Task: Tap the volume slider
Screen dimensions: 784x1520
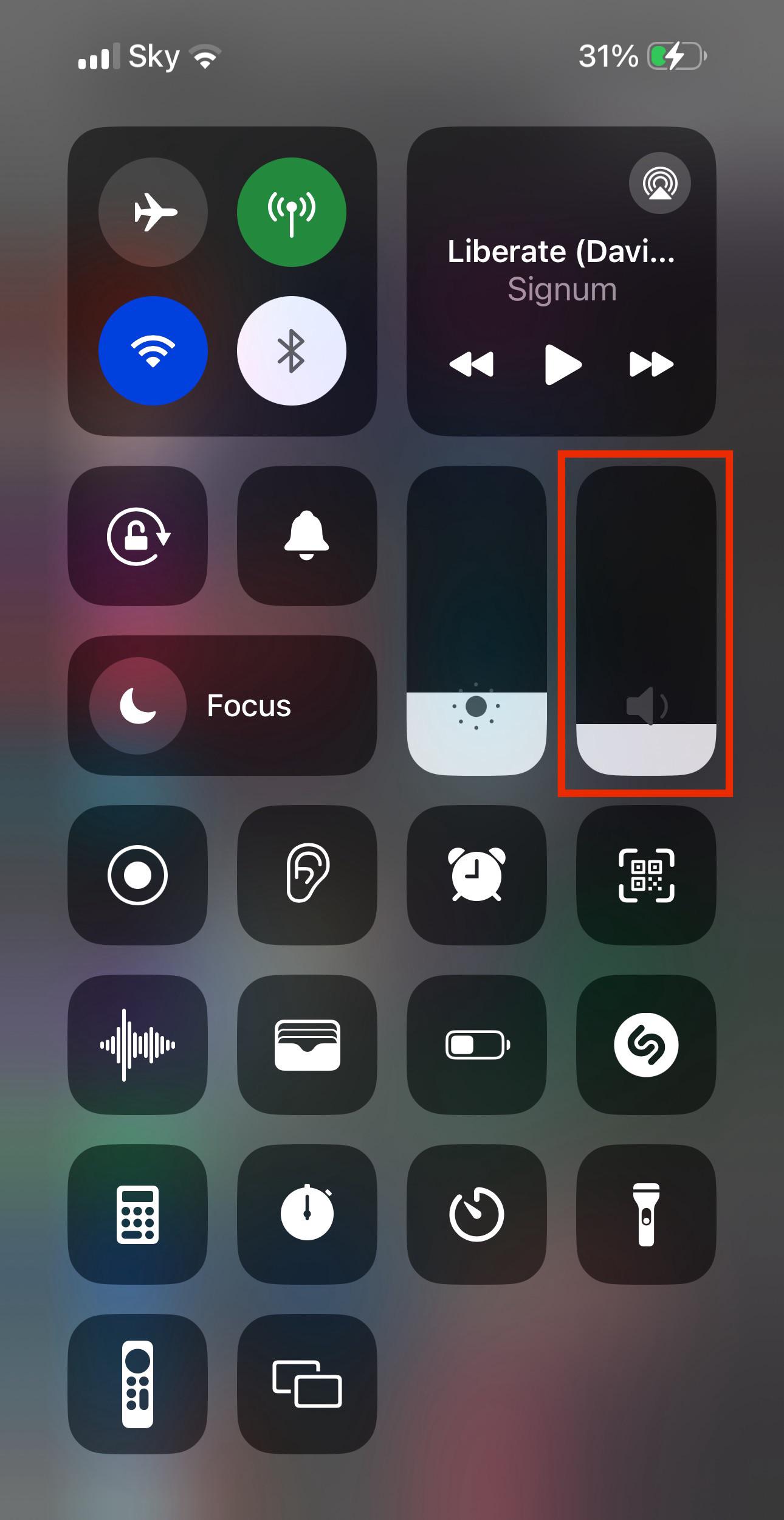Action: (646, 621)
